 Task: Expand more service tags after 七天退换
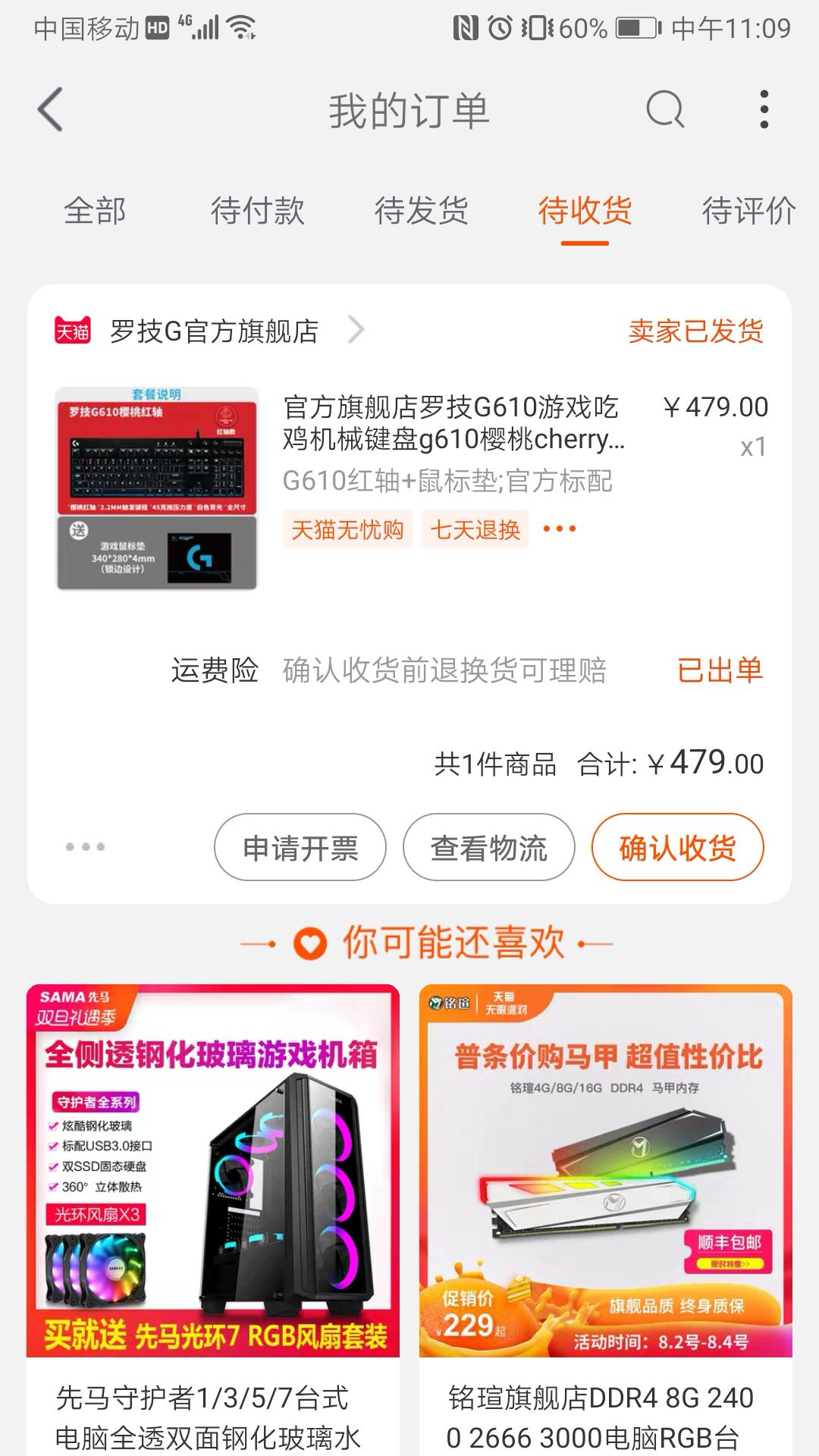(x=560, y=529)
